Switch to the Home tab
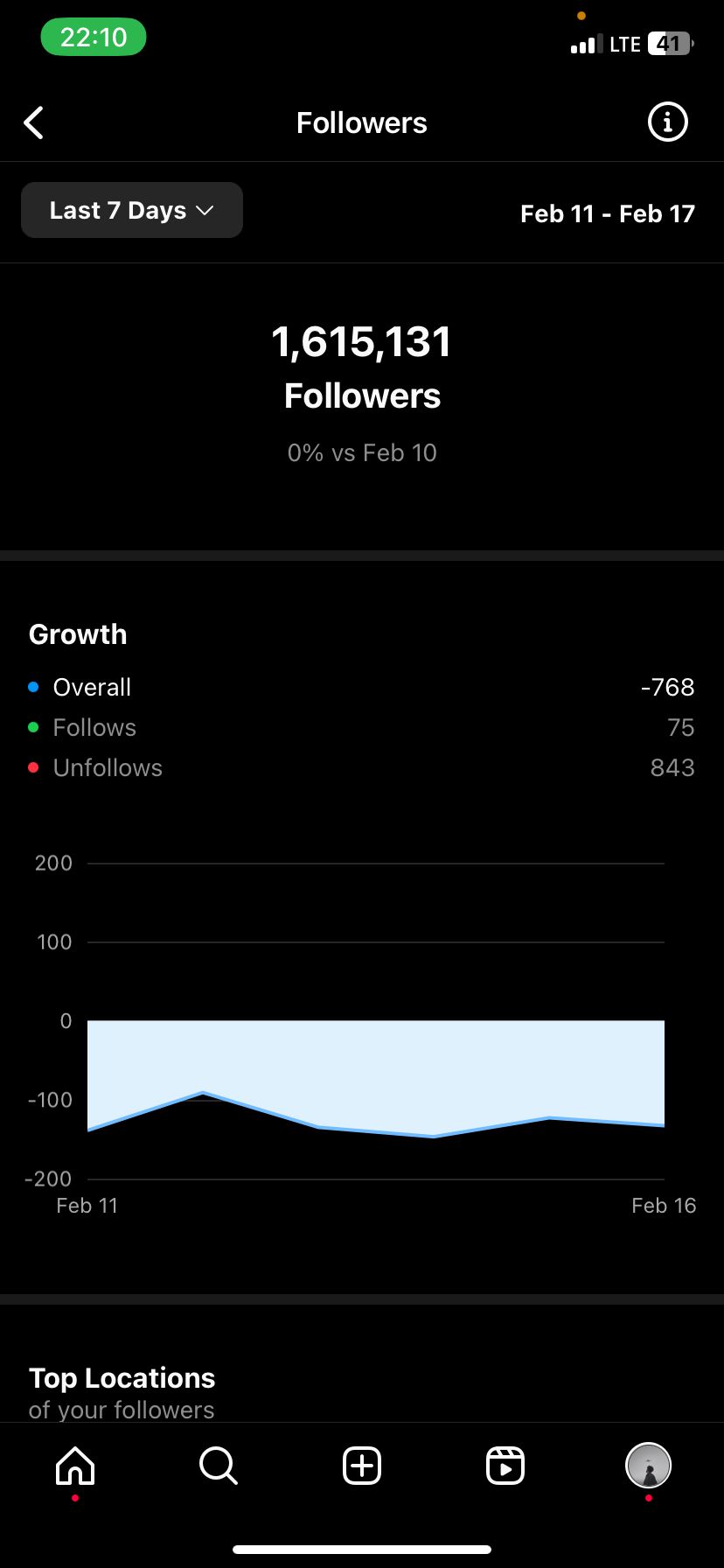 (x=75, y=1466)
